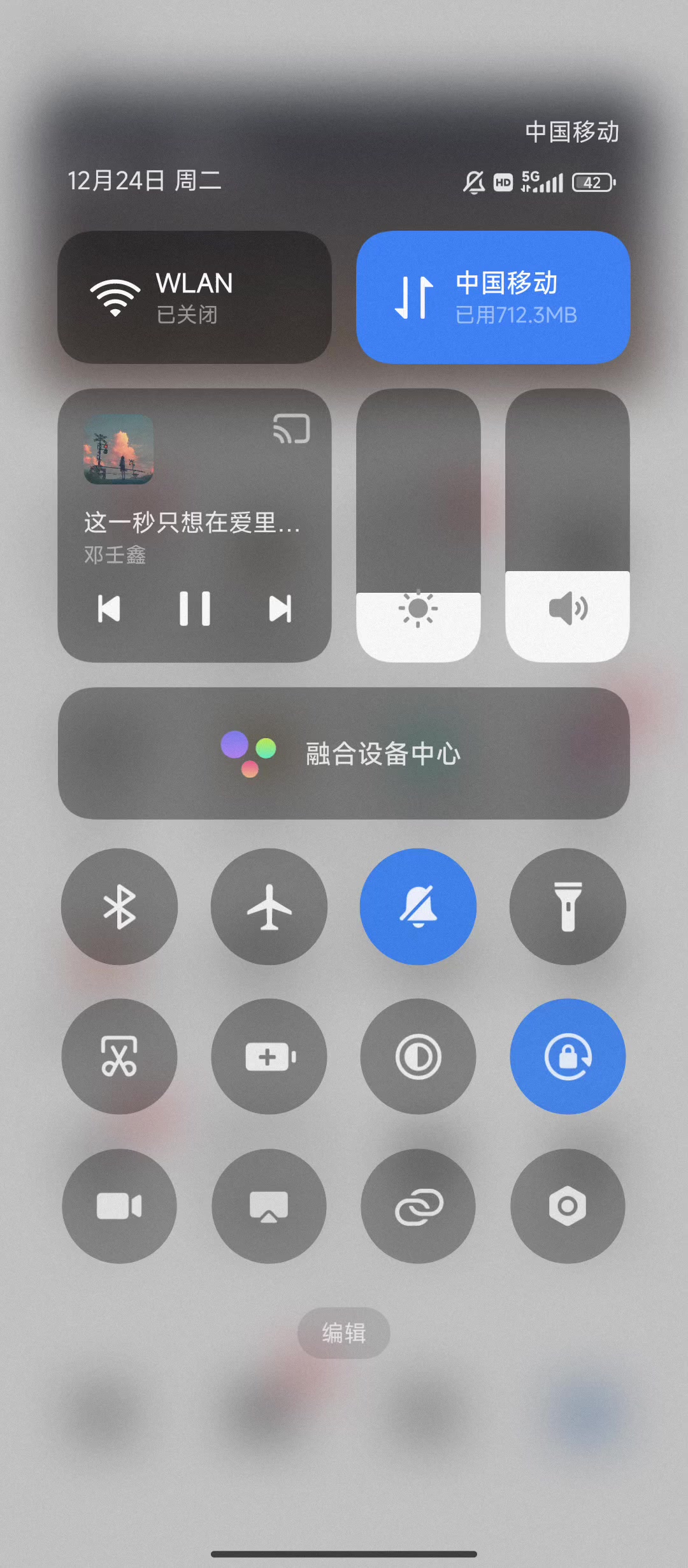Open the cast icon in the music card
This screenshot has width=688, height=1568.
292,428
